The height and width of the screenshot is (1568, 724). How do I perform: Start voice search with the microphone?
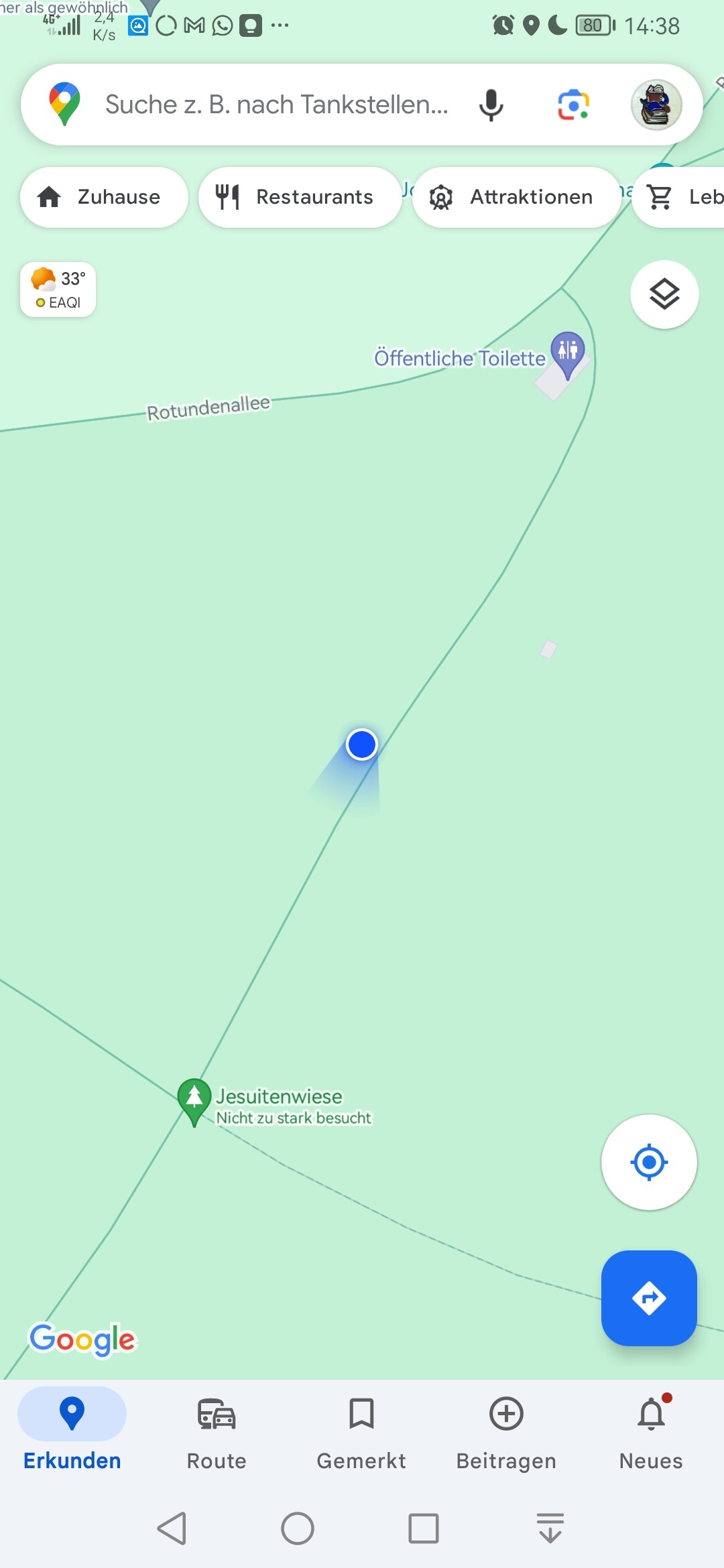491,105
